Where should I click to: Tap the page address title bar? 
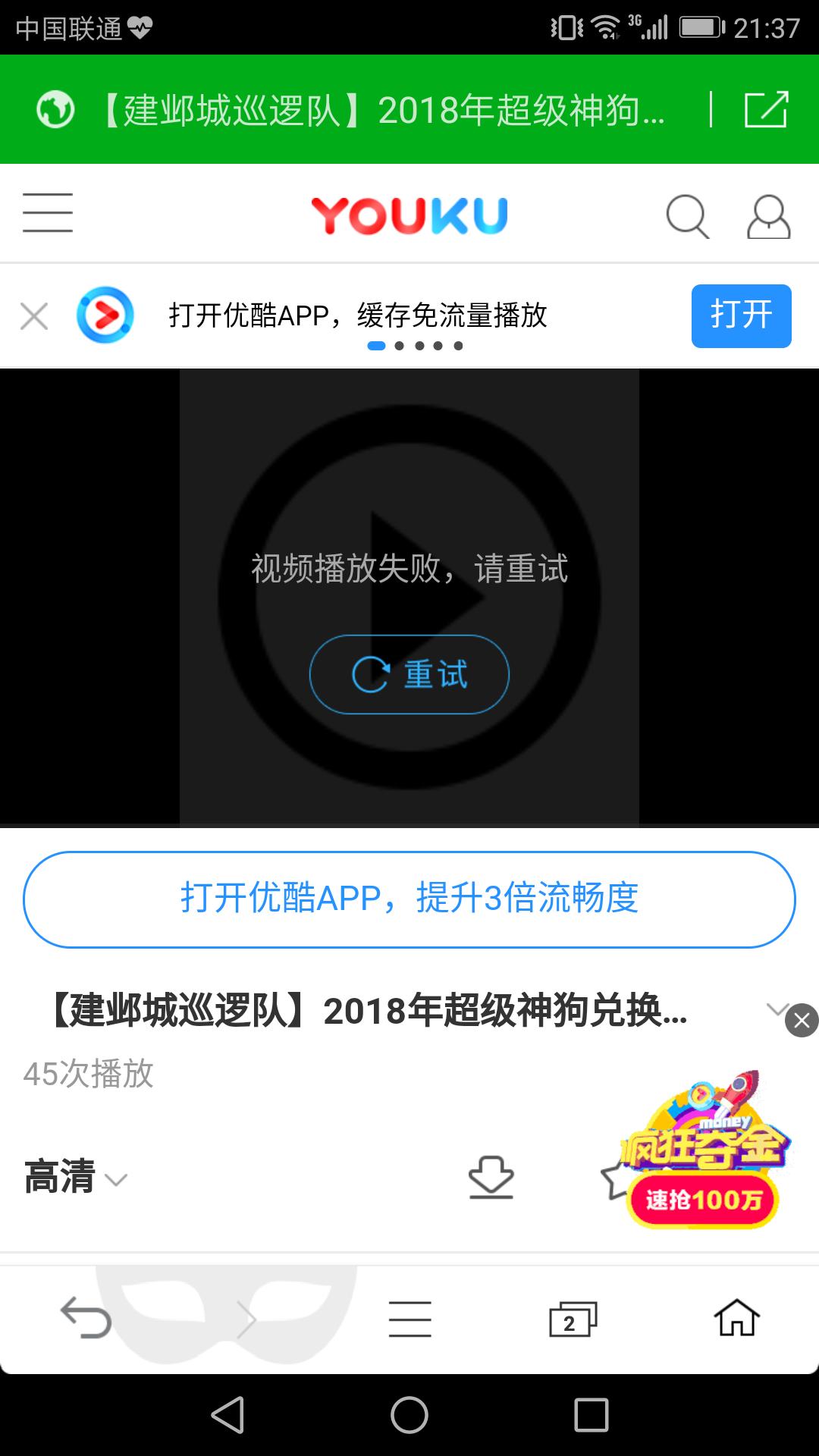click(379, 110)
